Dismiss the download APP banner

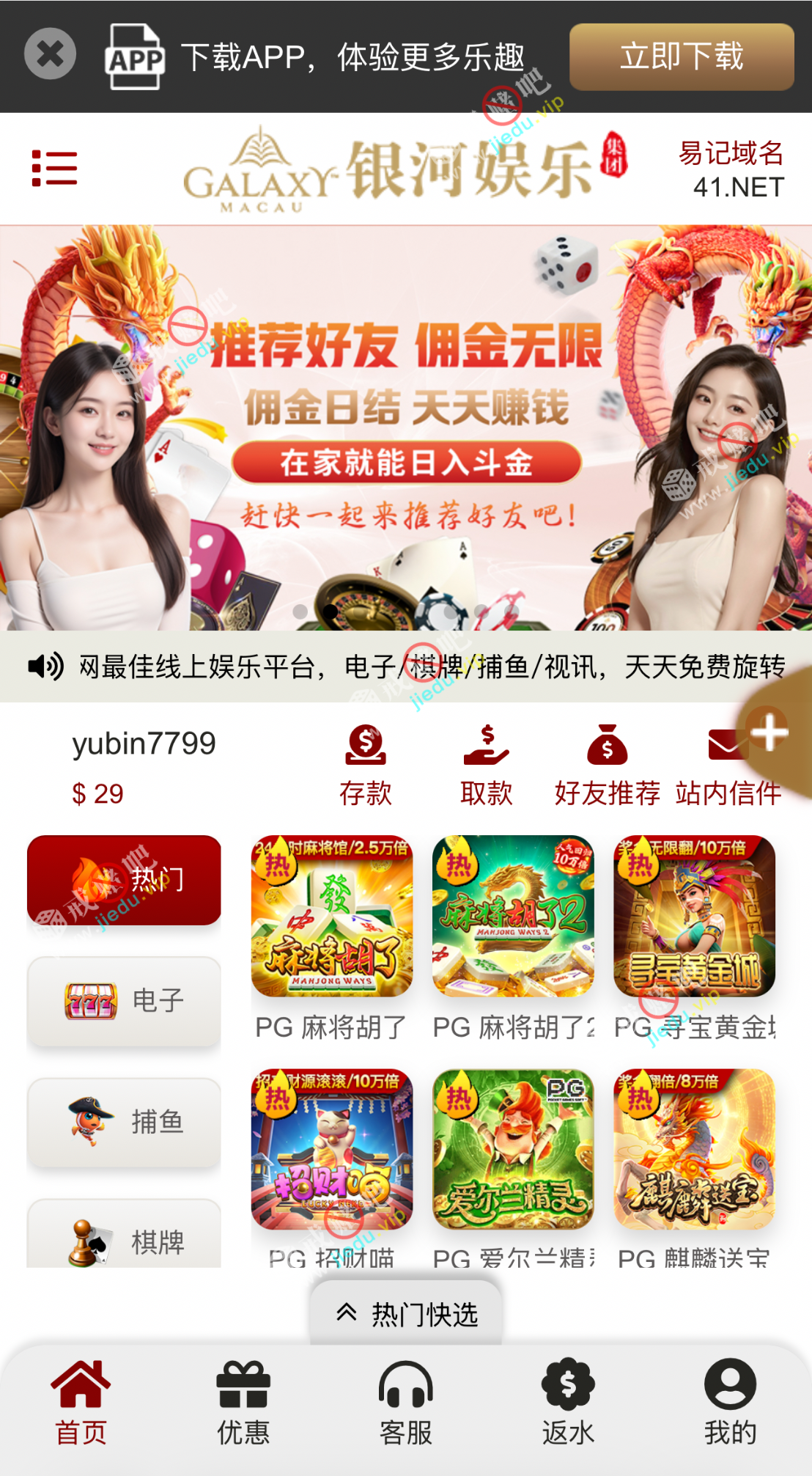[50, 54]
